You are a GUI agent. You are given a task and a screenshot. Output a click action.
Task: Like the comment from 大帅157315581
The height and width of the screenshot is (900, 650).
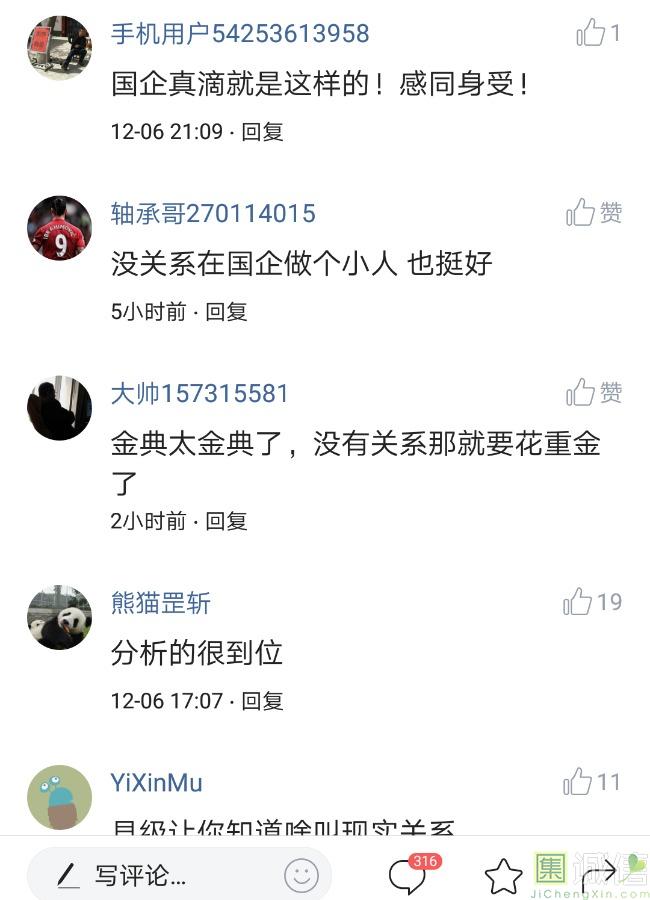(x=581, y=393)
